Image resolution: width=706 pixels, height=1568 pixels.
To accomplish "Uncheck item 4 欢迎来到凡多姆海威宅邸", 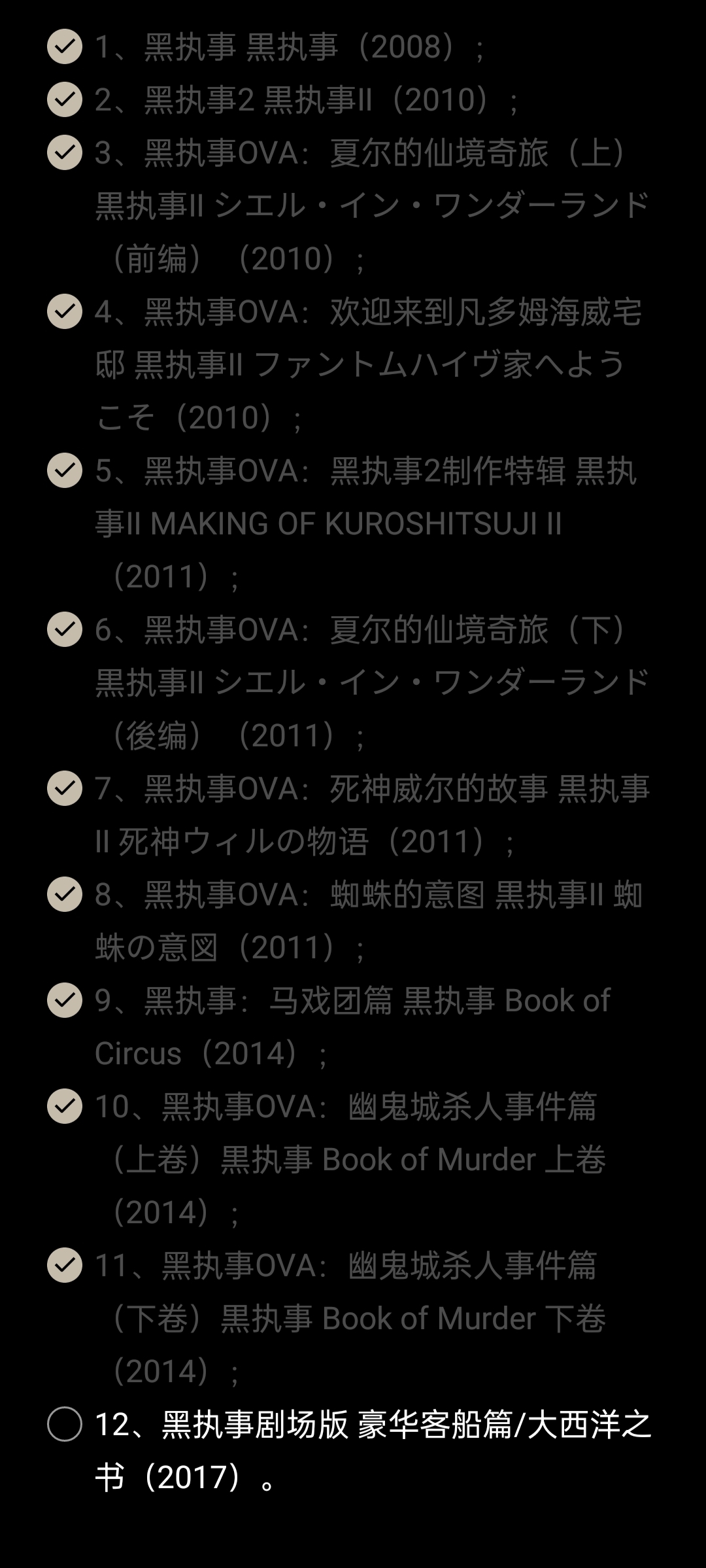I will [x=65, y=311].
